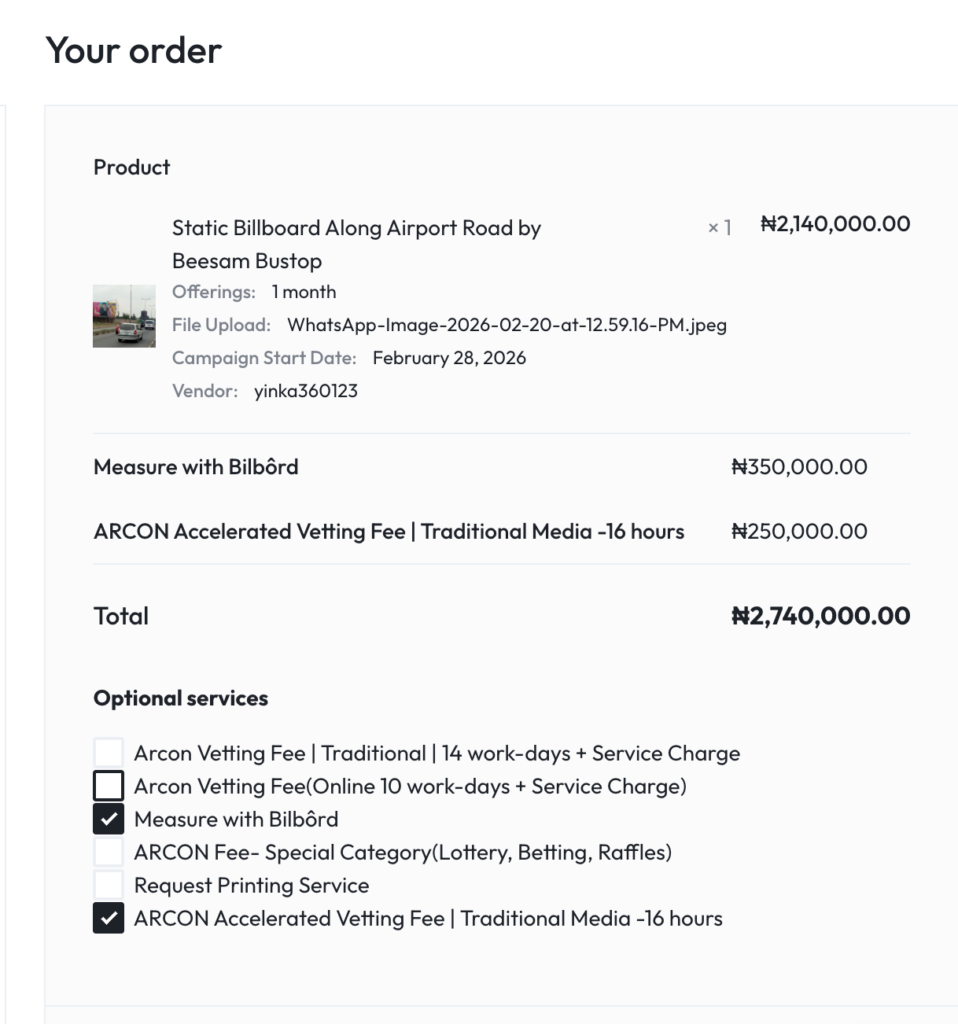Enable the Arcon Vetting Fee Traditional 14 work-days checkbox

pyautogui.click(x=110, y=753)
